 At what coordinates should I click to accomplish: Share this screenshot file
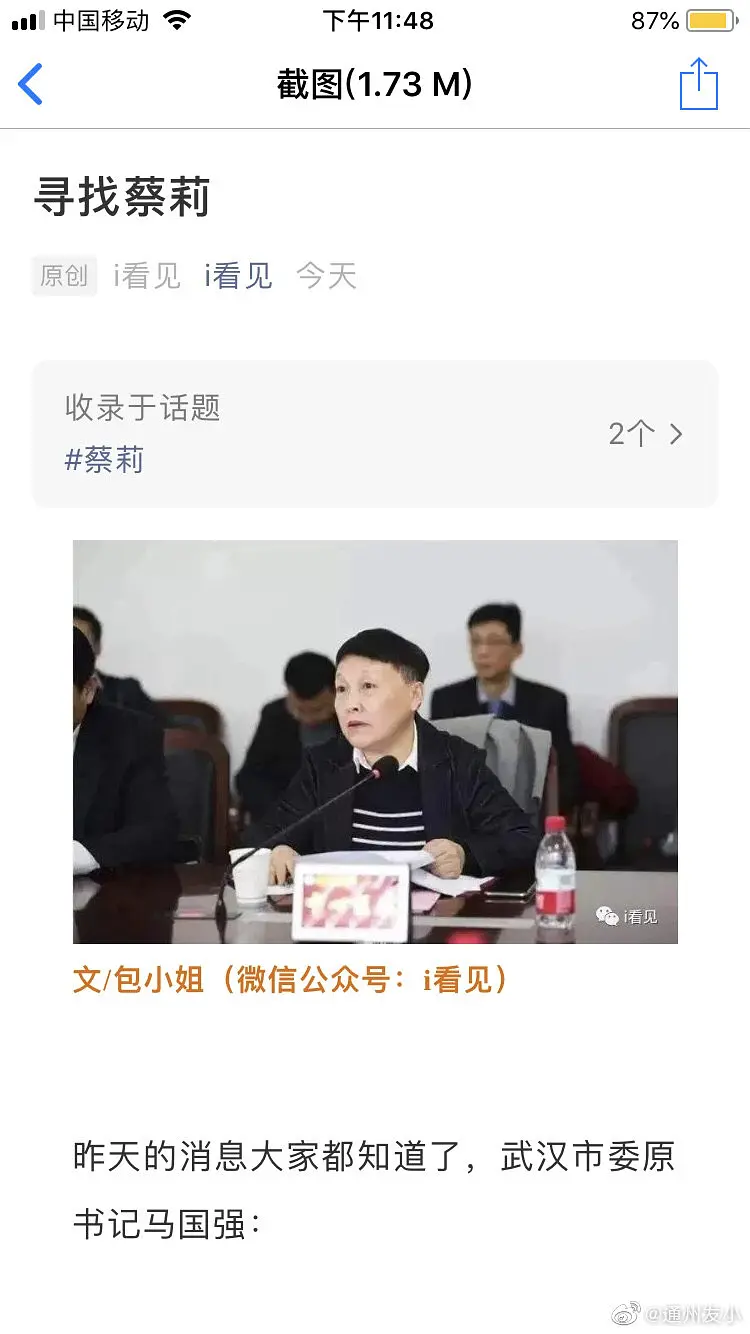(699, 84)
